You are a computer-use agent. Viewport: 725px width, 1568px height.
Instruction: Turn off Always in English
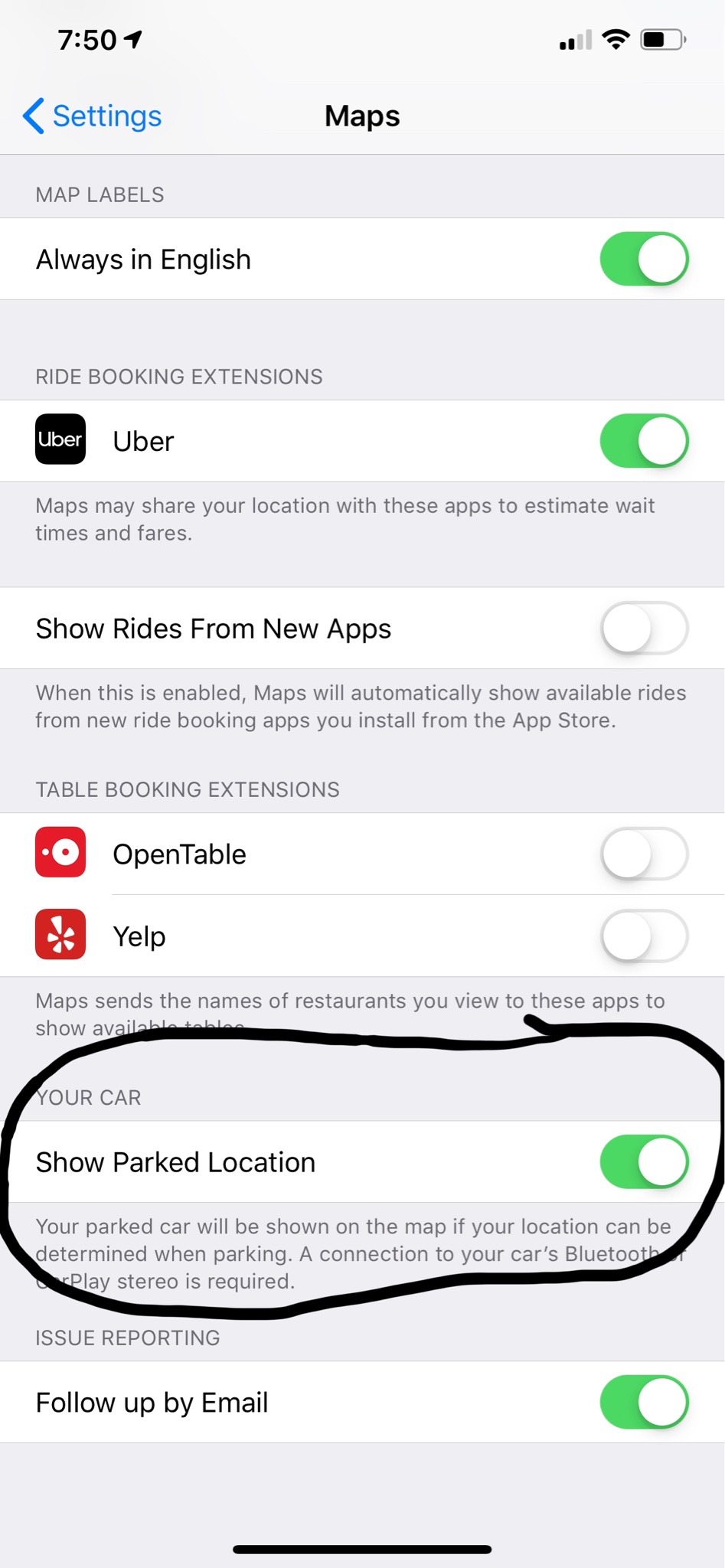(644, 259)
